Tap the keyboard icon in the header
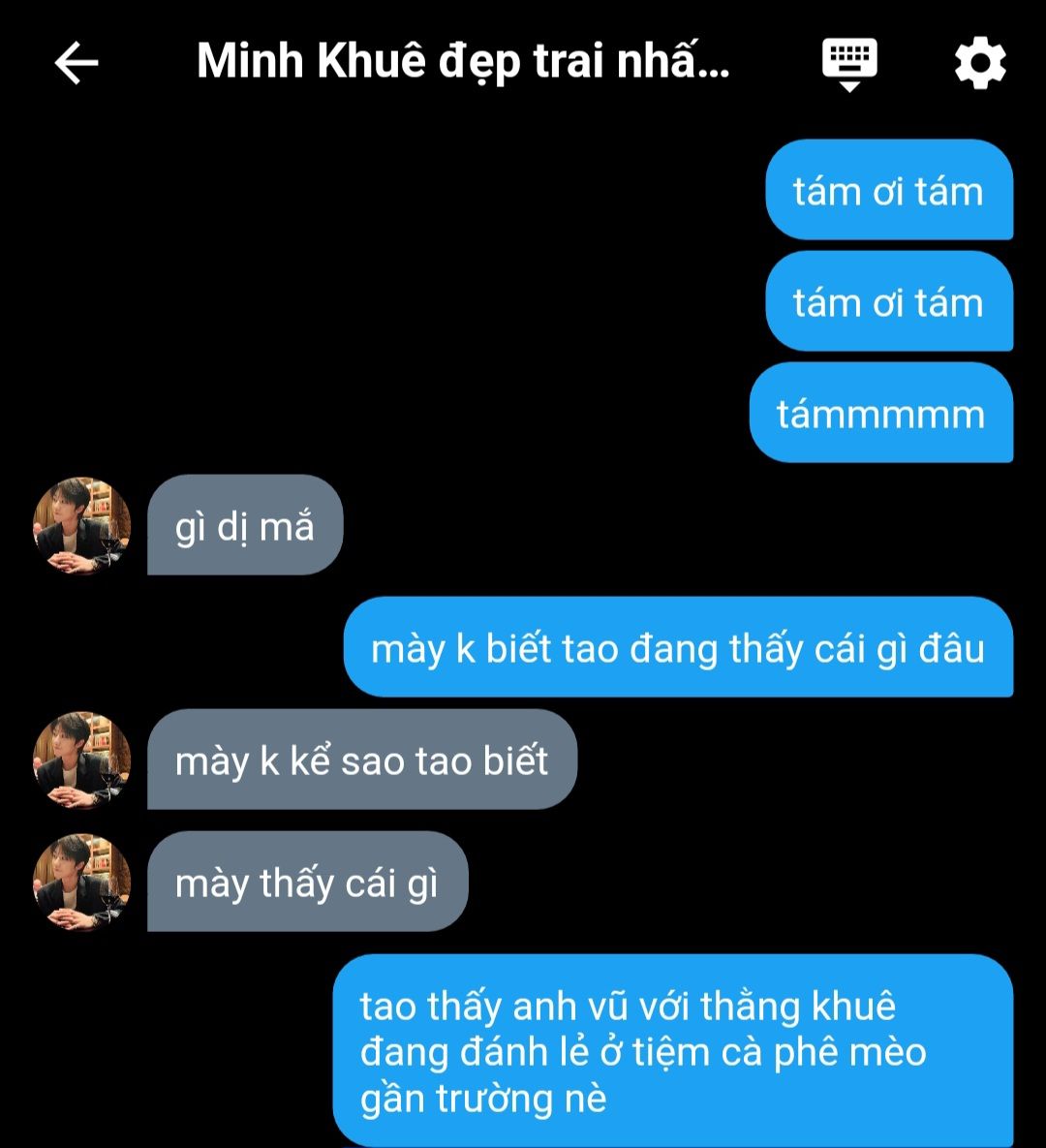The image size is (1046, 1148). [x=849, y=64]
